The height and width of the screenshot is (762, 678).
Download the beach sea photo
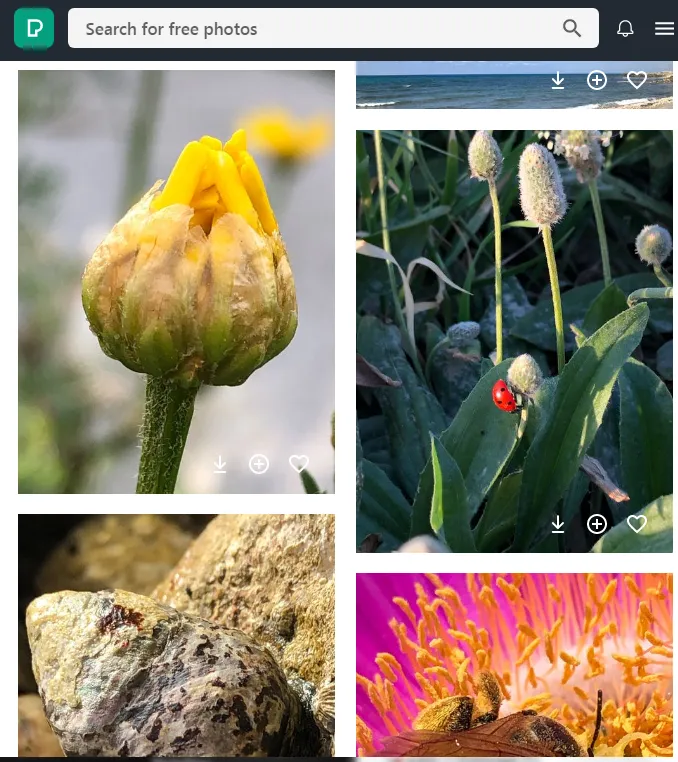coord(558,80)
